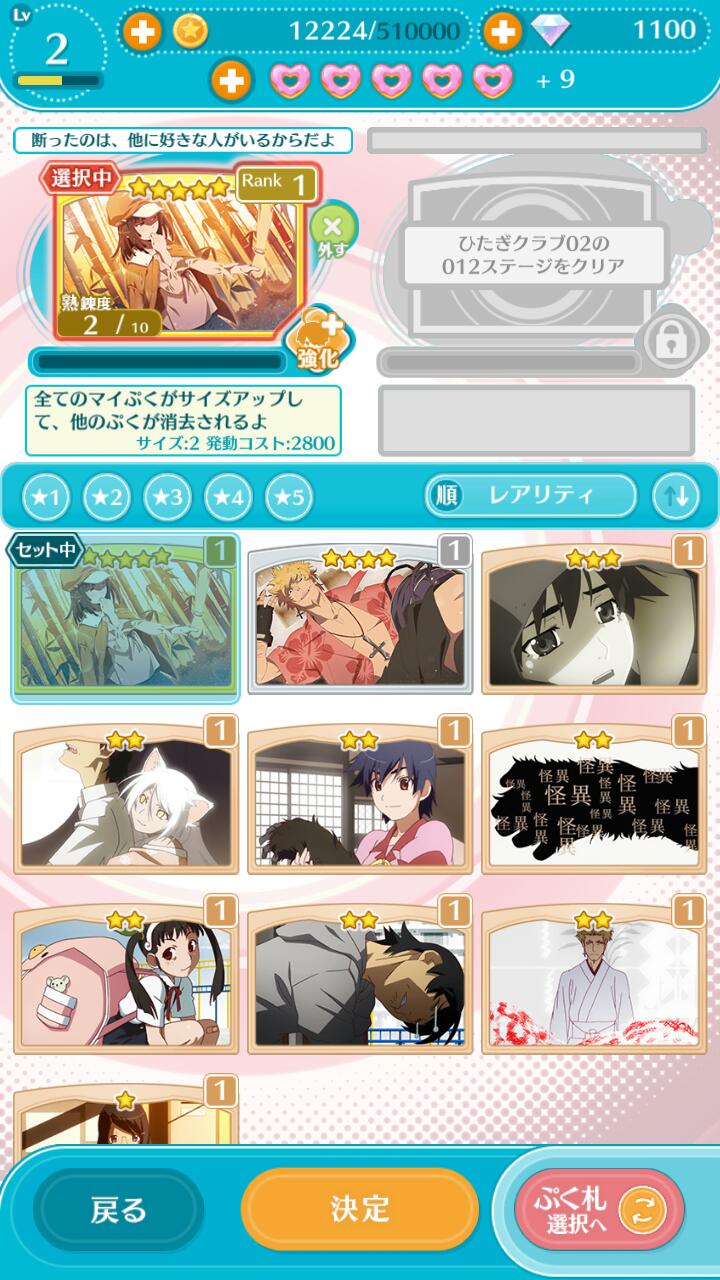Switch to ぷく札 selection
720x1280 pixels.
[598, 1212]
